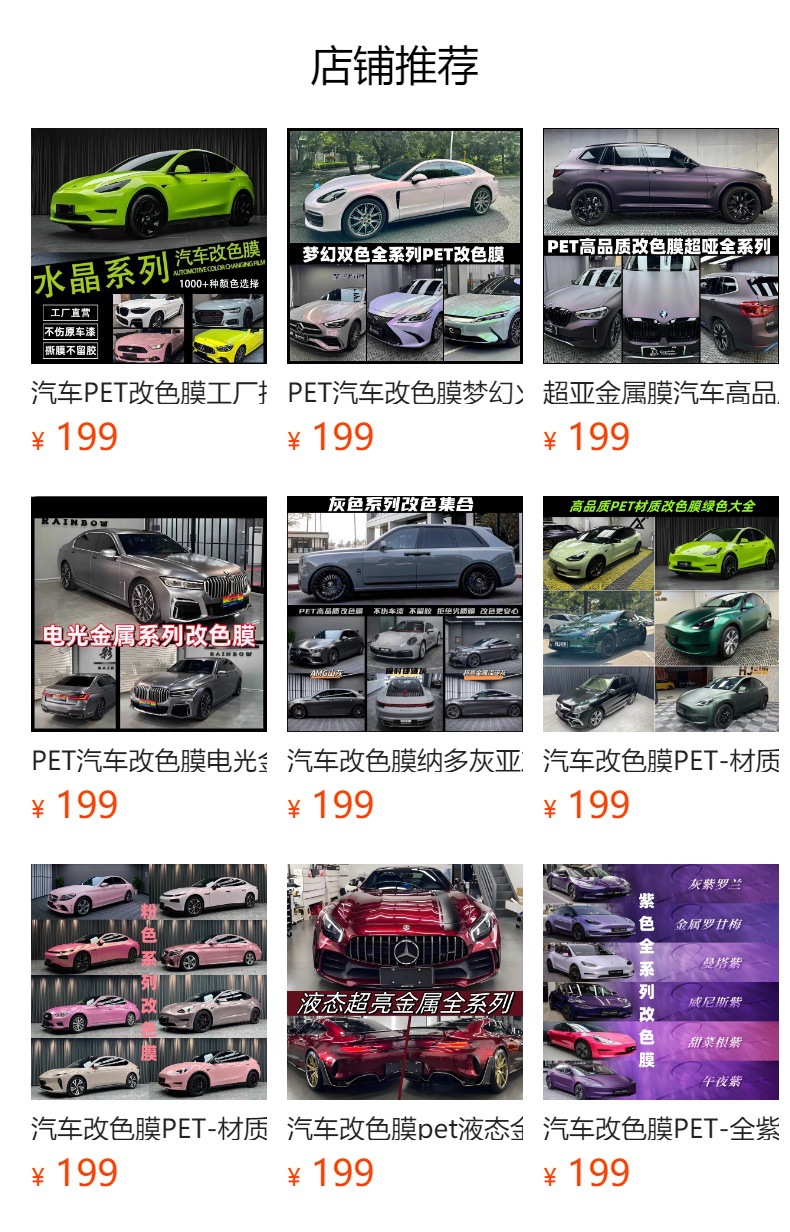
Task: View the 绿色大全 PET film product
Action: (661, 614)
